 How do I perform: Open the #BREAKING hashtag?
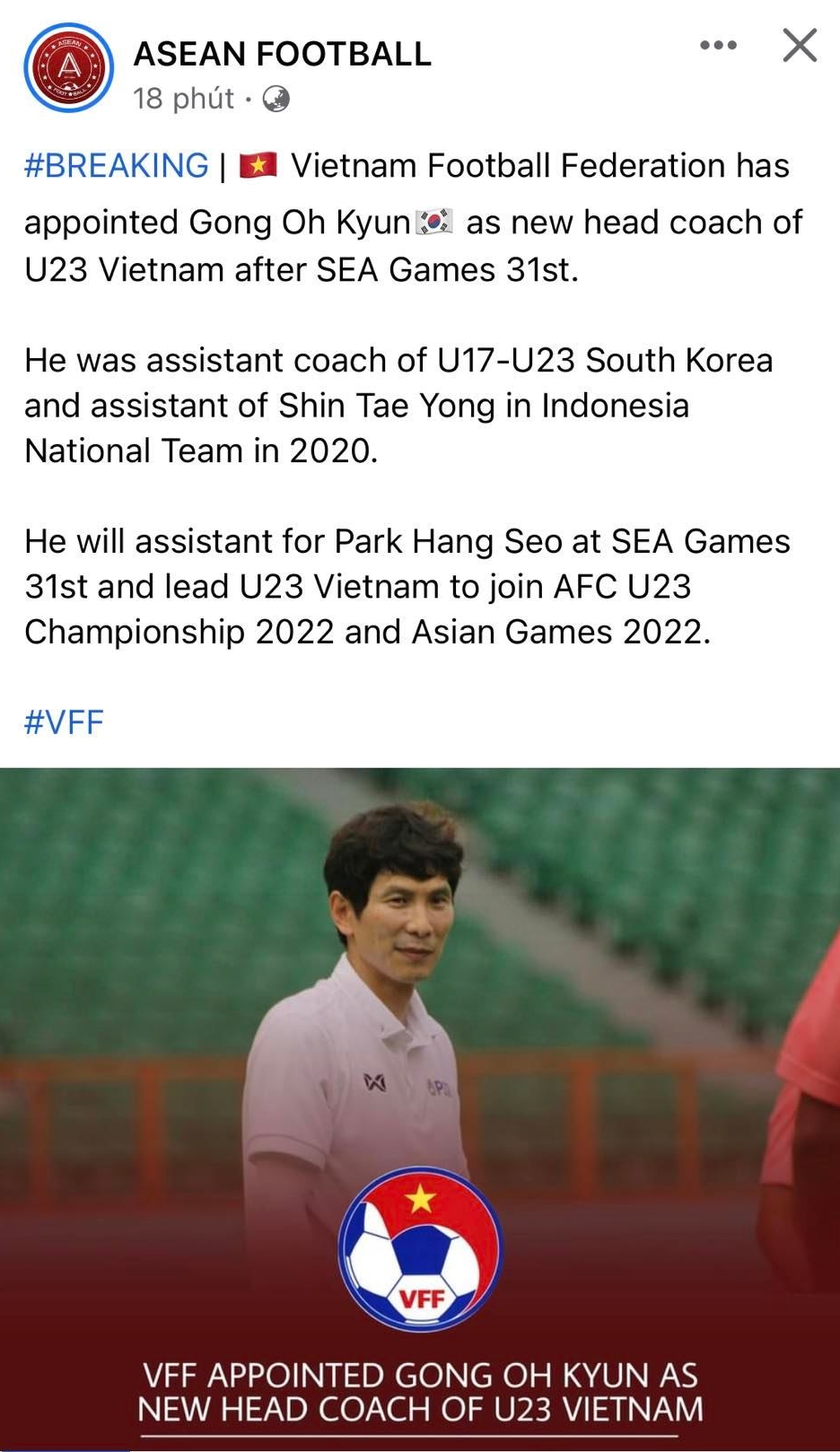(x=116, y=166)
